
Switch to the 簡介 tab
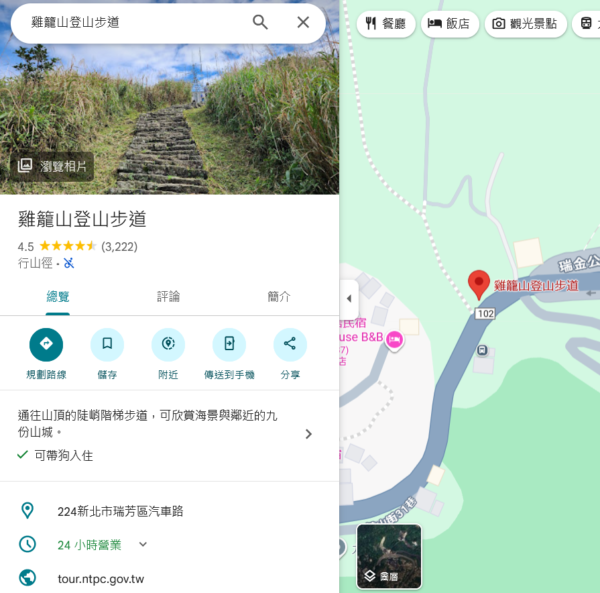279,297
